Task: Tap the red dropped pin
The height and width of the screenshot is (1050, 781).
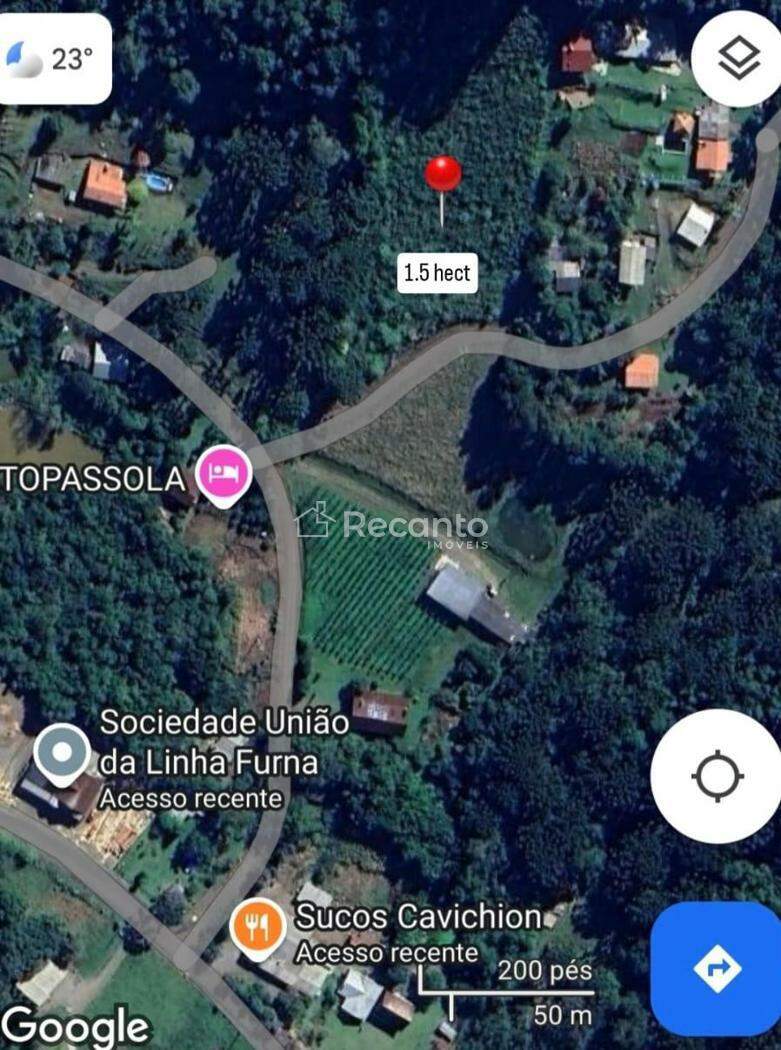Action: (x=443, y=175)
